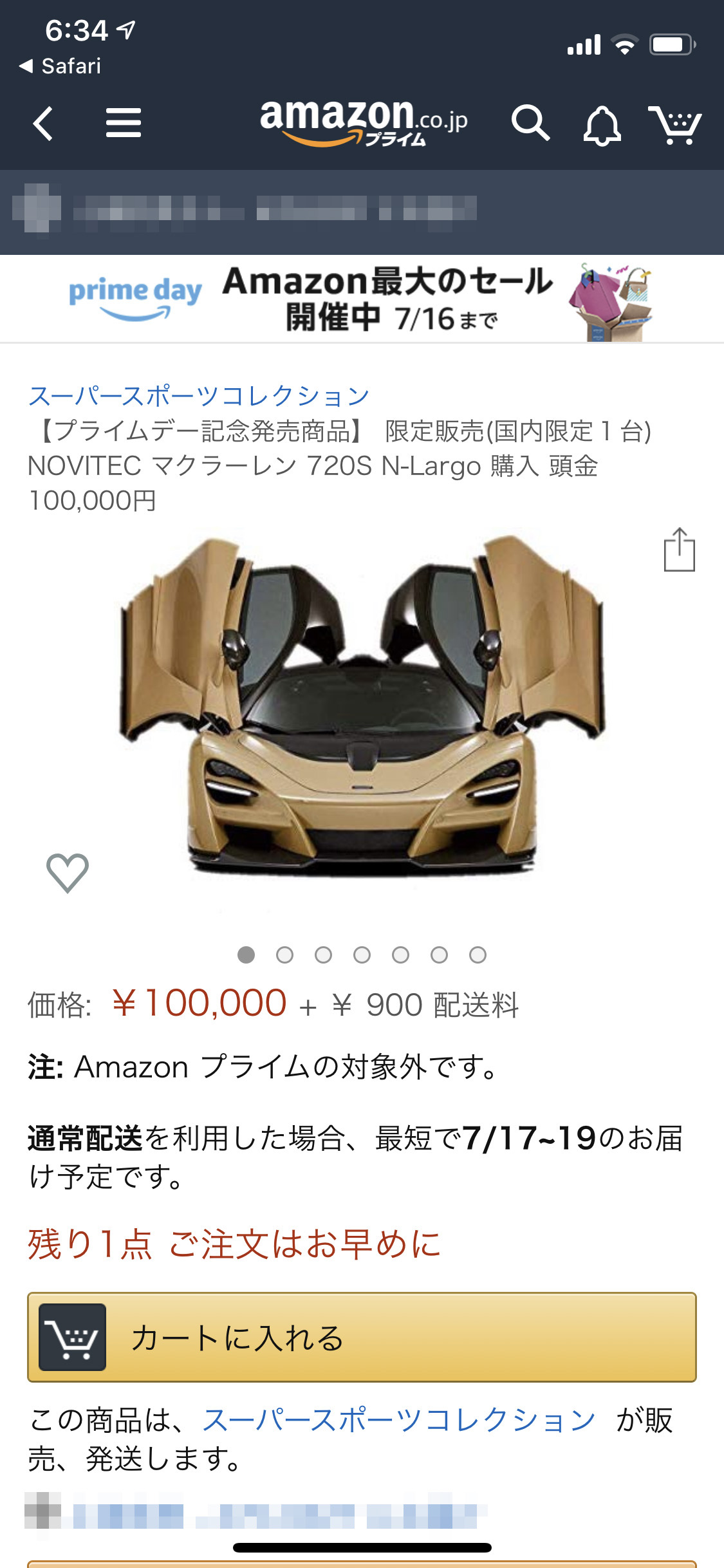Viewport: 724px width, 1568px height.
Task: Open notifications via the bell icon
Action: 603,124
